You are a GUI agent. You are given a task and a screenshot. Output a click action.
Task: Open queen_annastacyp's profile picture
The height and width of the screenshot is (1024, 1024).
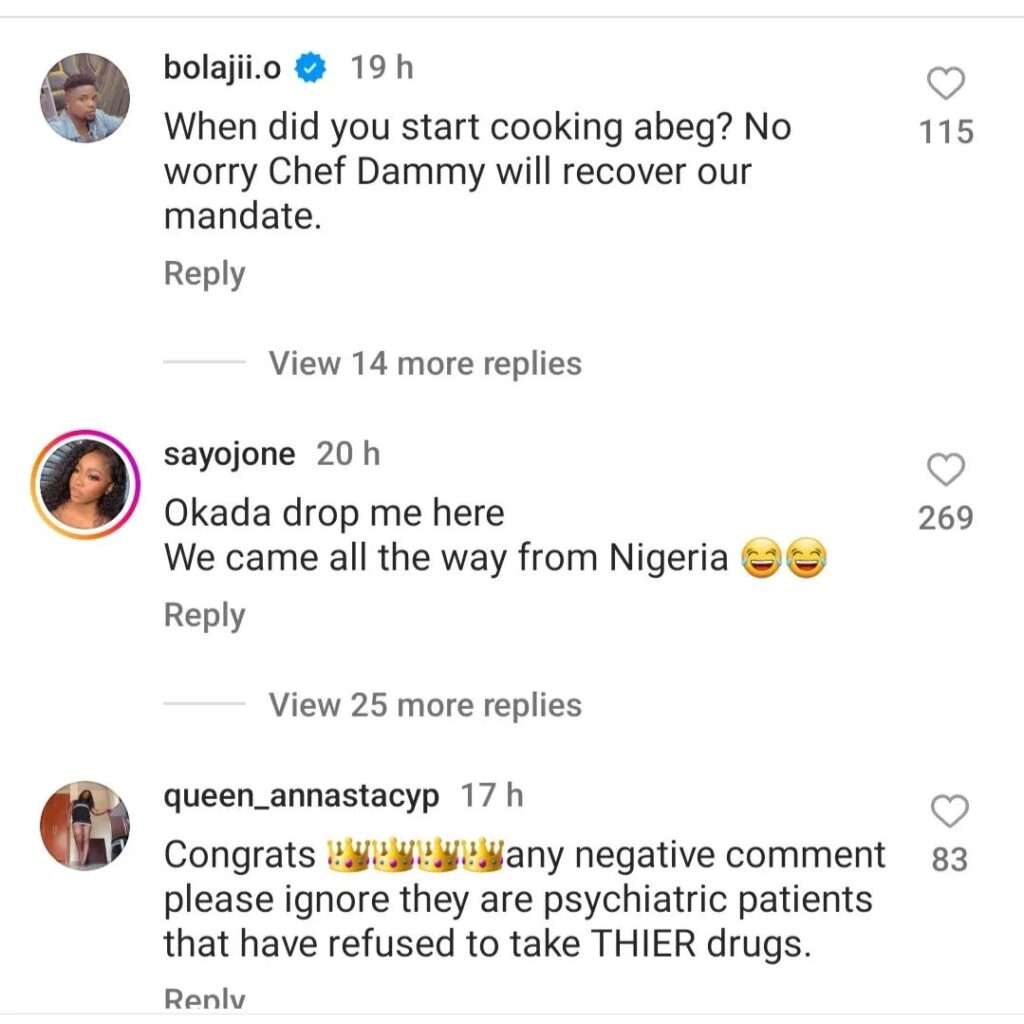85,826
